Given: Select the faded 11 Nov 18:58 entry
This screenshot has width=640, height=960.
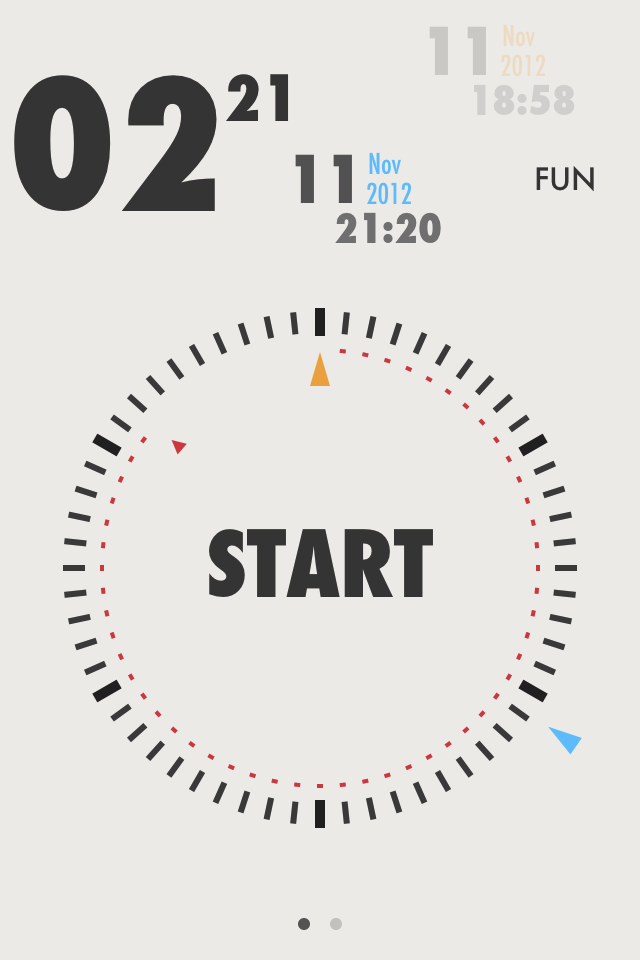Looking at the screenshot, I should pyautogui.click(x=502, y=70).
